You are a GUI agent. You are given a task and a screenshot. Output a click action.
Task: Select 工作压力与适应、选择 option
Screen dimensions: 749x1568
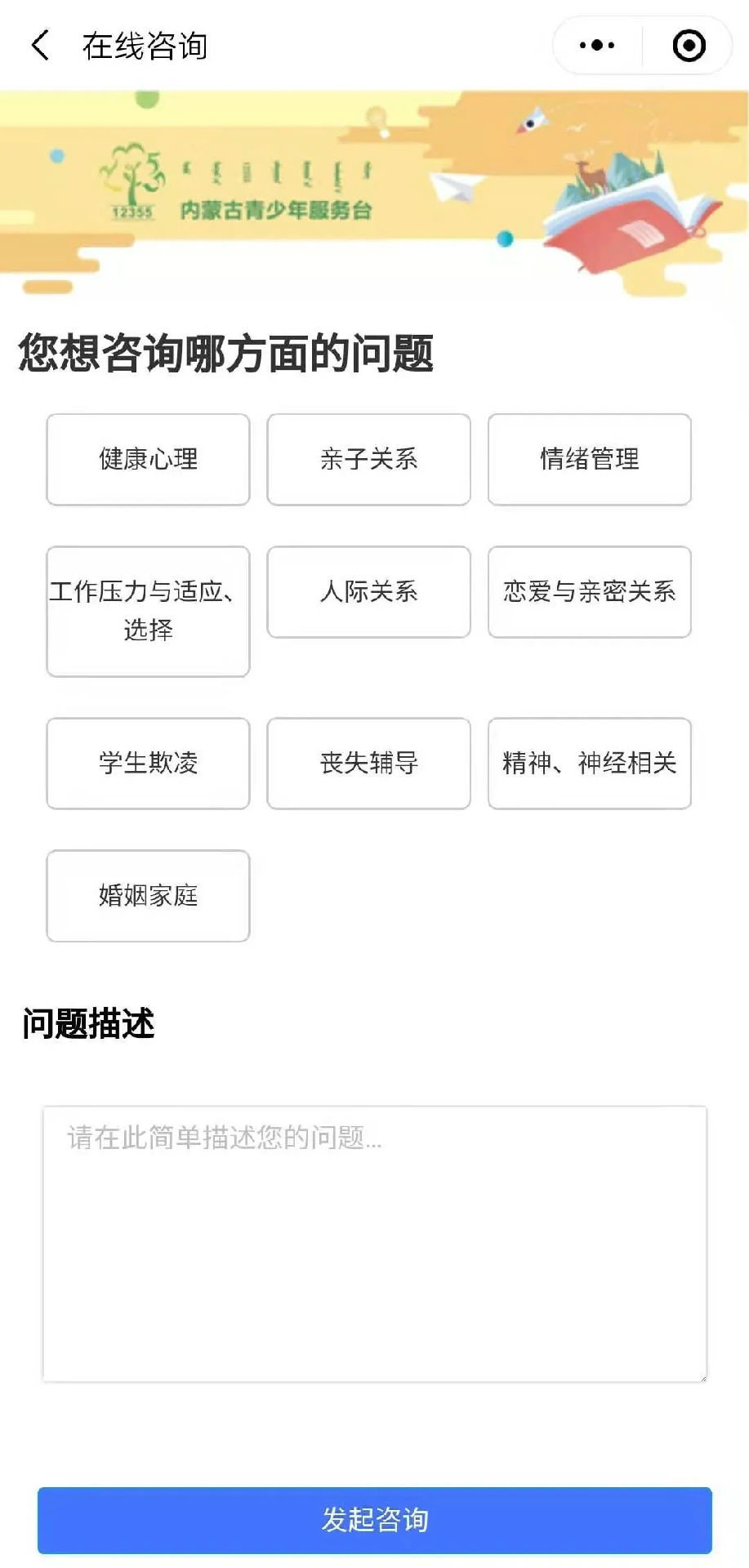(148, 611)
